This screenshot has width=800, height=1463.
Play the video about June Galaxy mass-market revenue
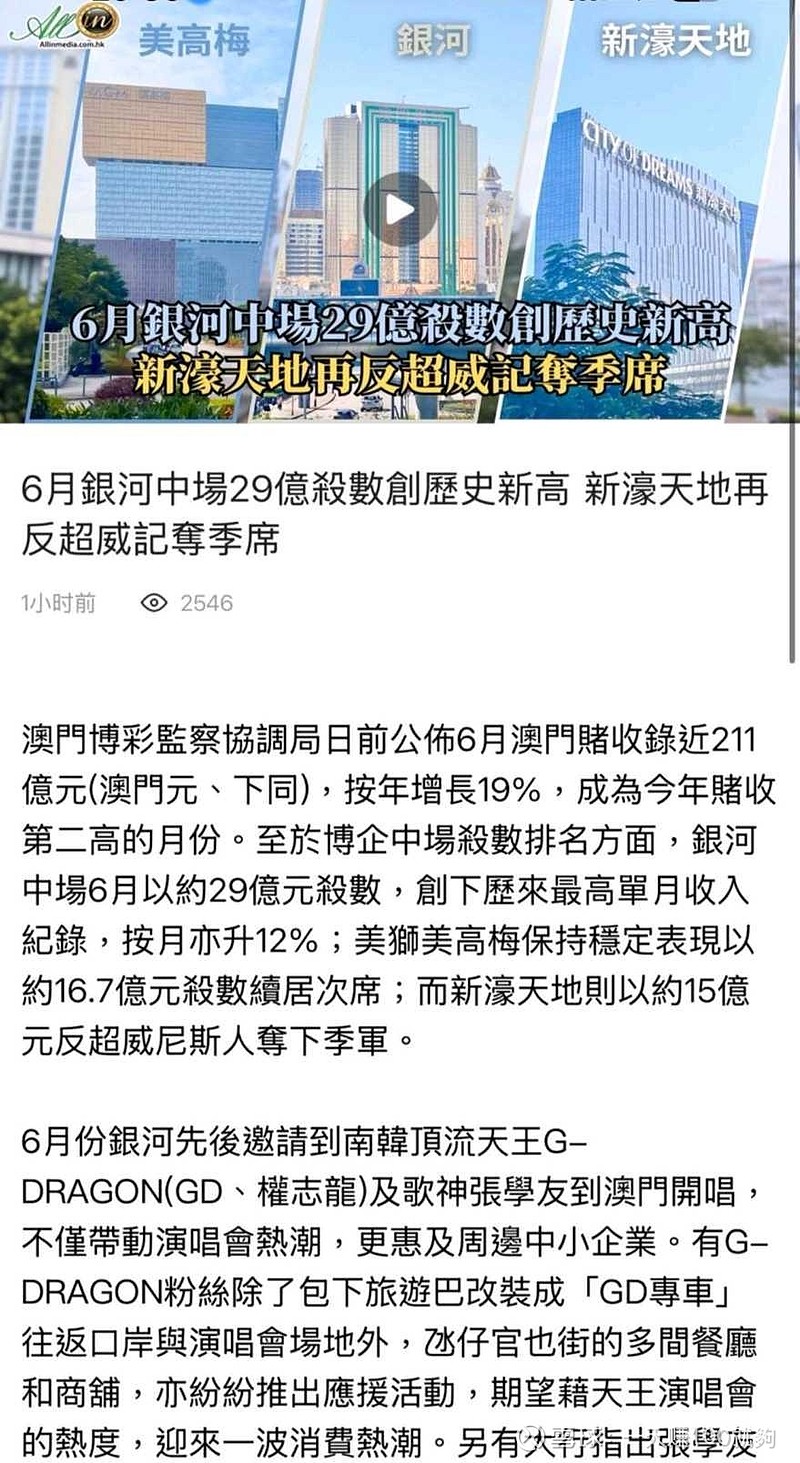[x=400, y=209]
